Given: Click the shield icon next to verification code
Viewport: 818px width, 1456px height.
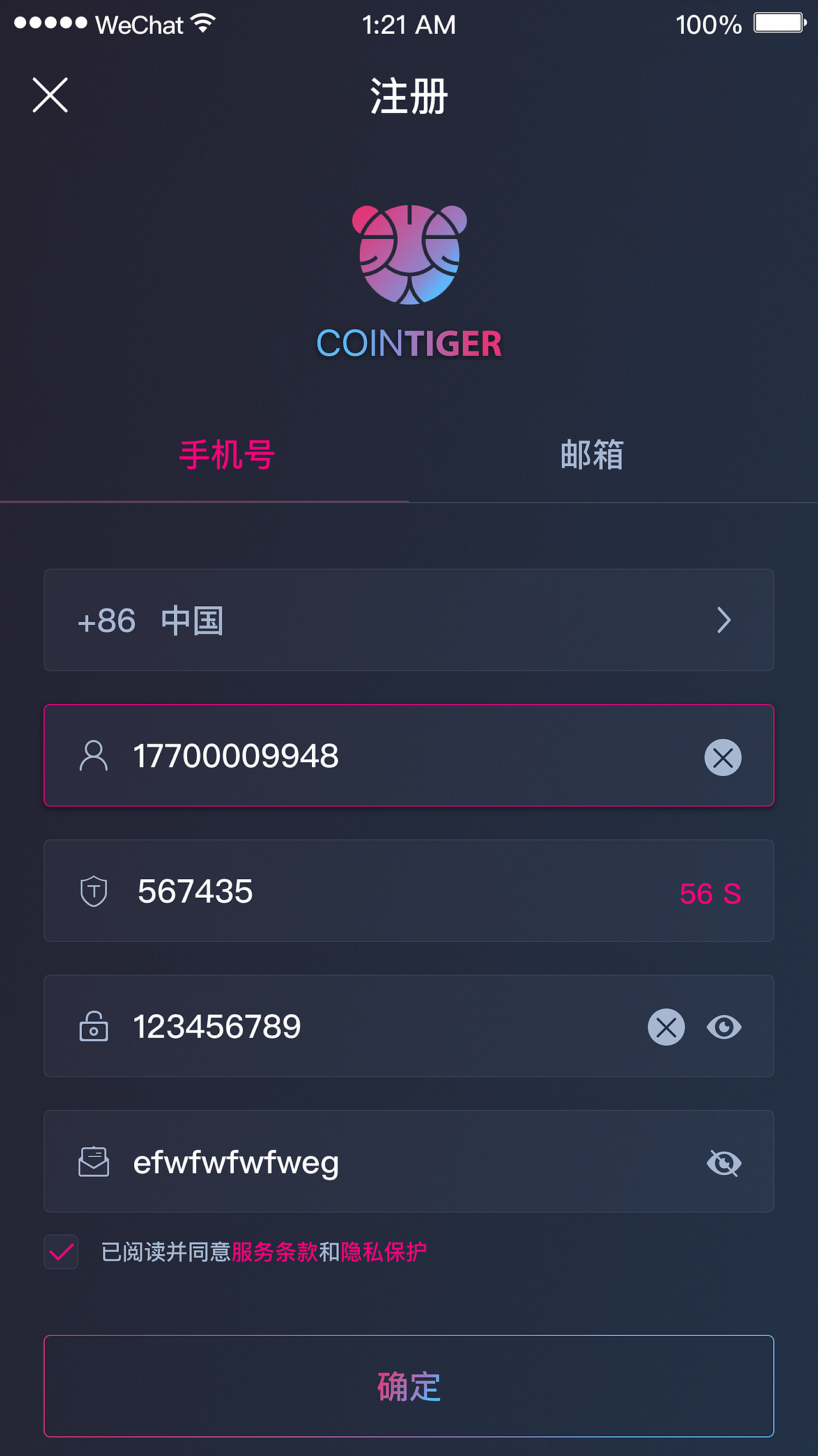Looking at the screenshot, I should pos(93,893).
